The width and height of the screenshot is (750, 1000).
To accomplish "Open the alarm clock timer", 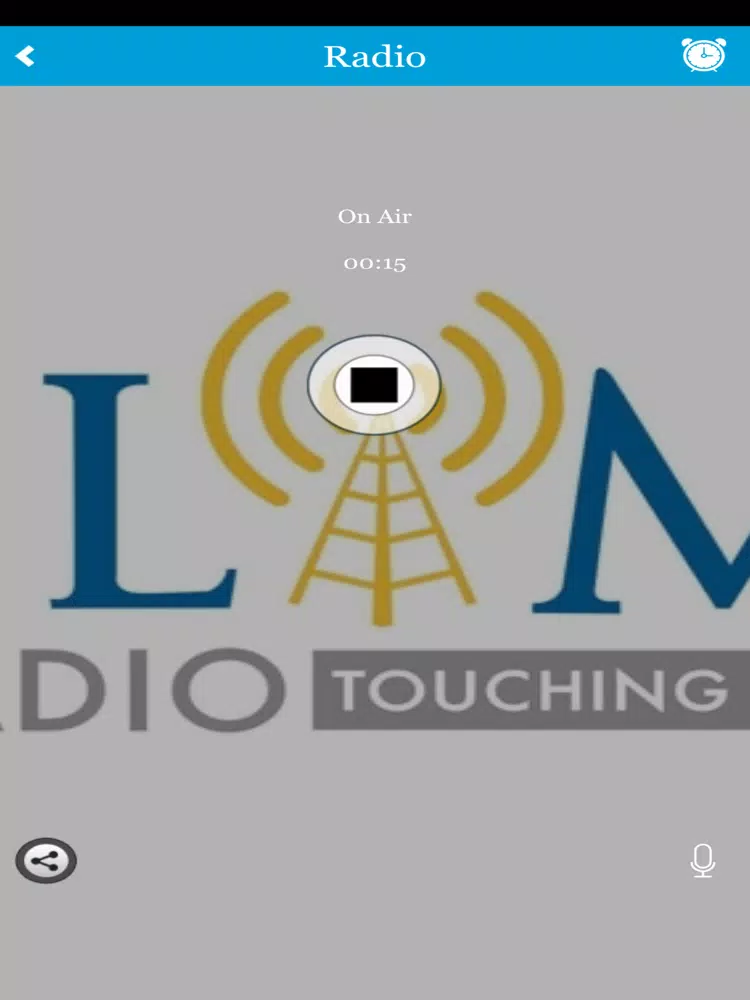I will [703, 55].
